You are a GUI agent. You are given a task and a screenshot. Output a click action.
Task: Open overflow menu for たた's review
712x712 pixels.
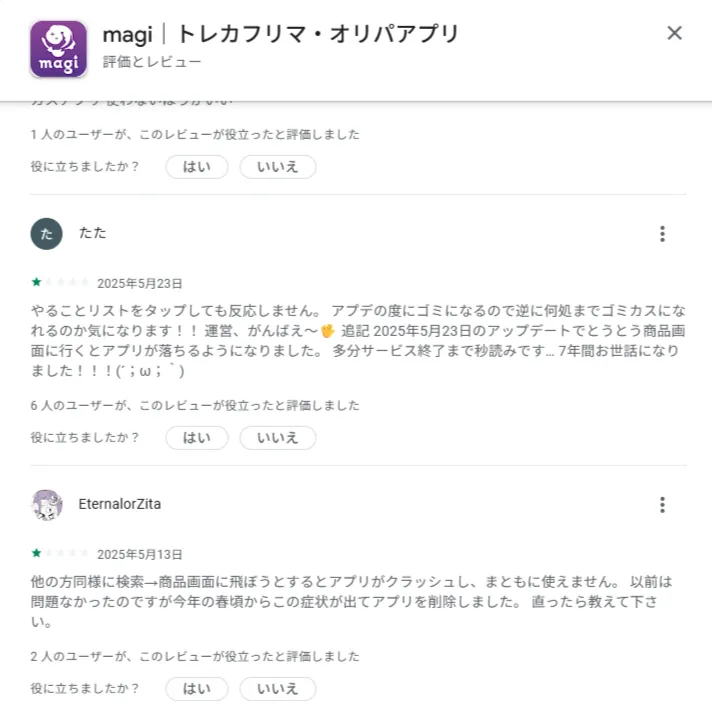(662, 234)
